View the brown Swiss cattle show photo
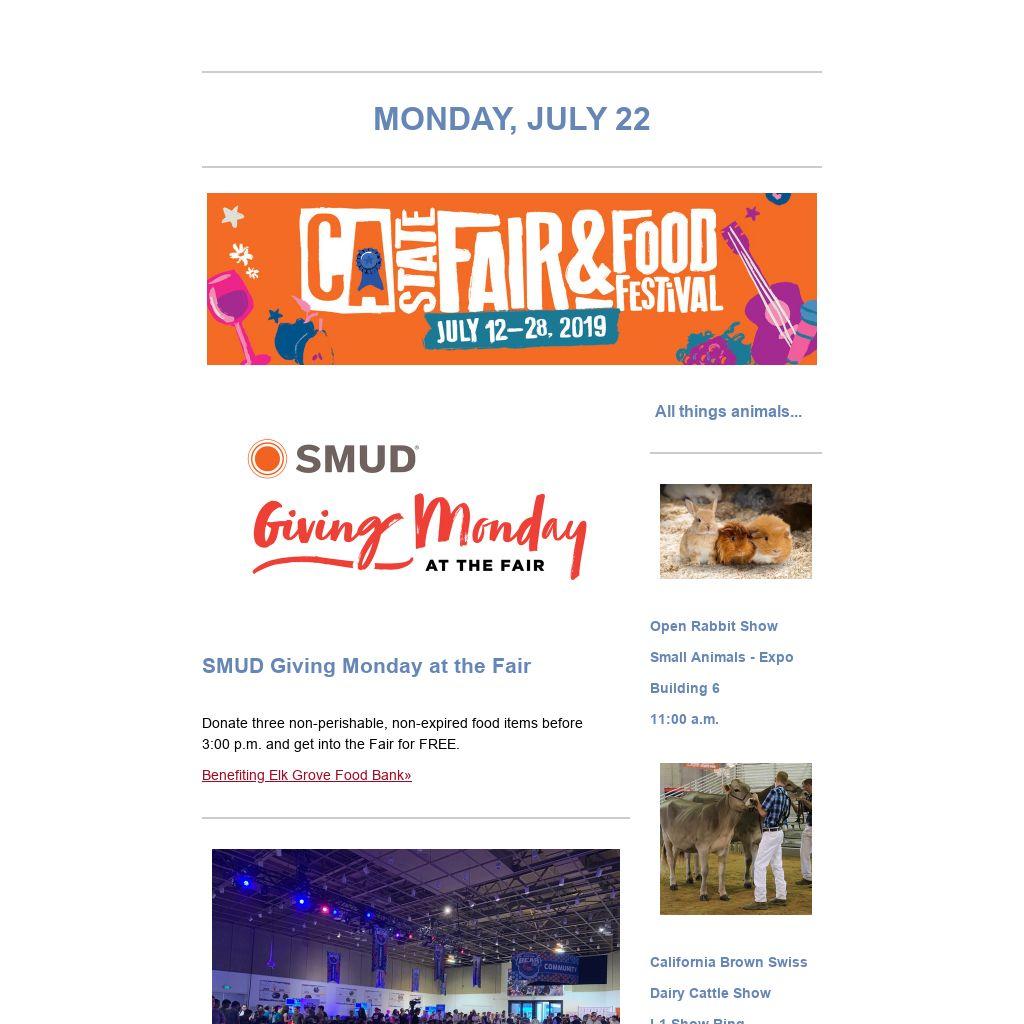 tap(735, 838)
